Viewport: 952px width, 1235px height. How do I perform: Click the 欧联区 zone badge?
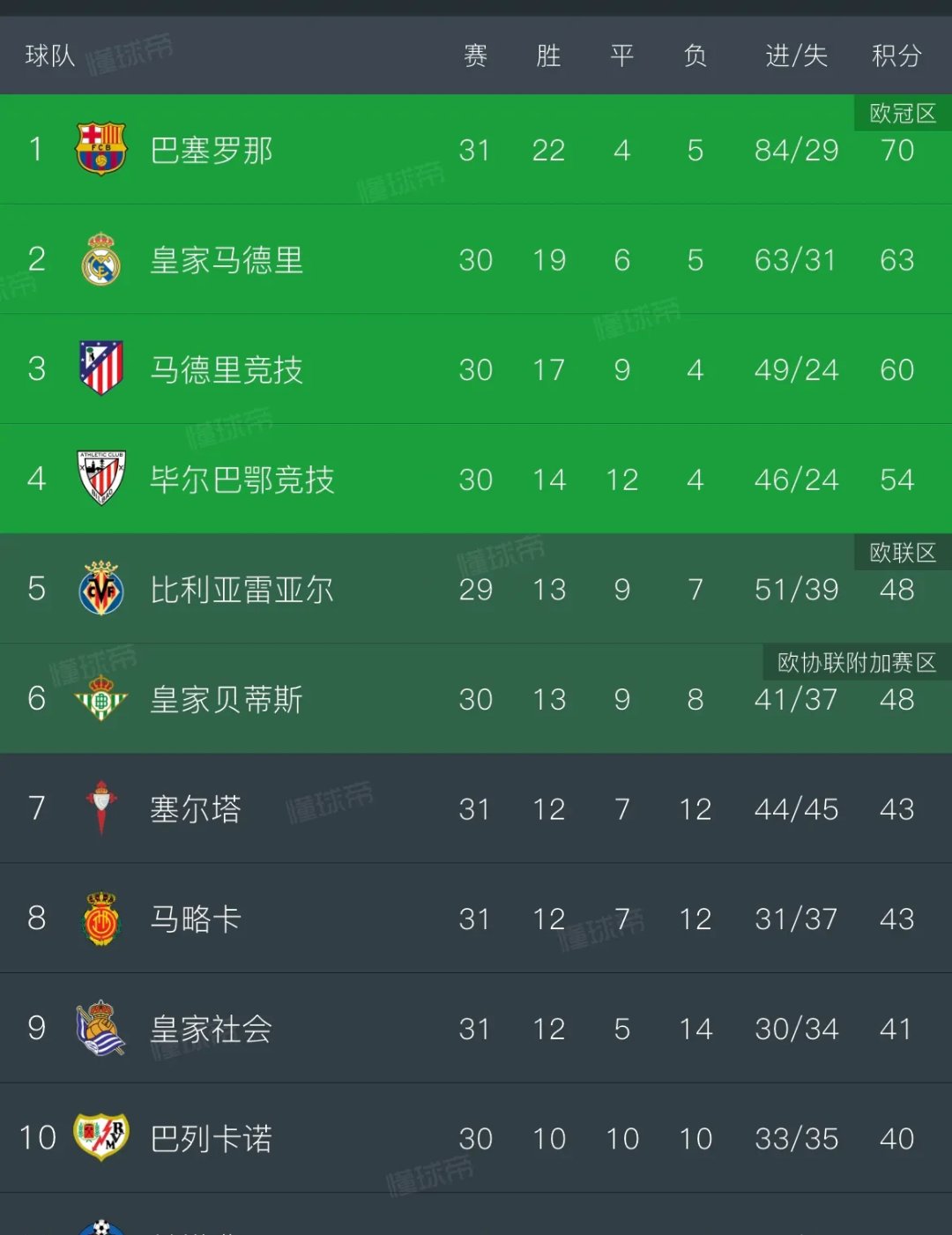(904, 552)
